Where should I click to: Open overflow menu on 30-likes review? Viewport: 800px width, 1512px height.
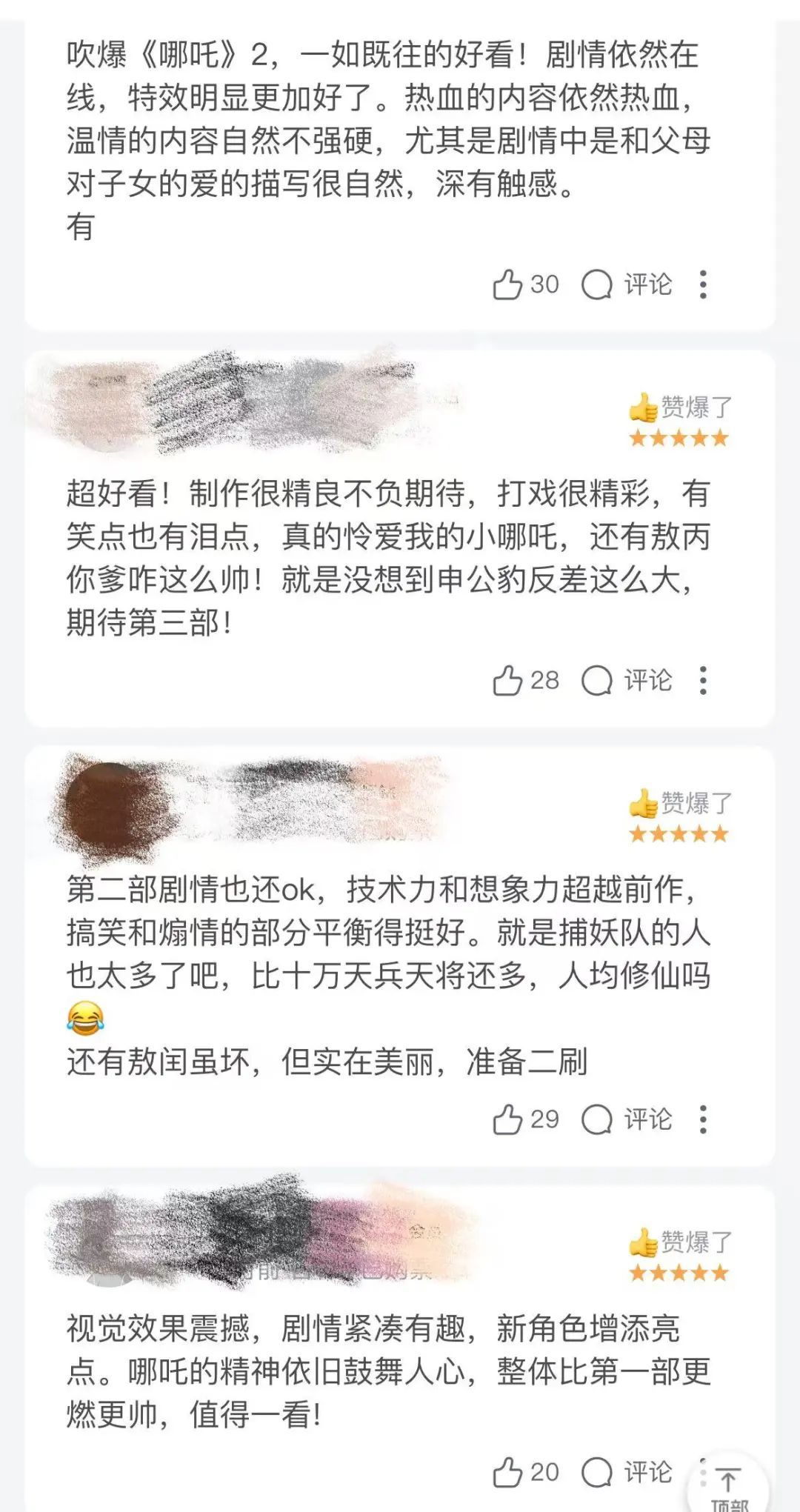point(703,284)
